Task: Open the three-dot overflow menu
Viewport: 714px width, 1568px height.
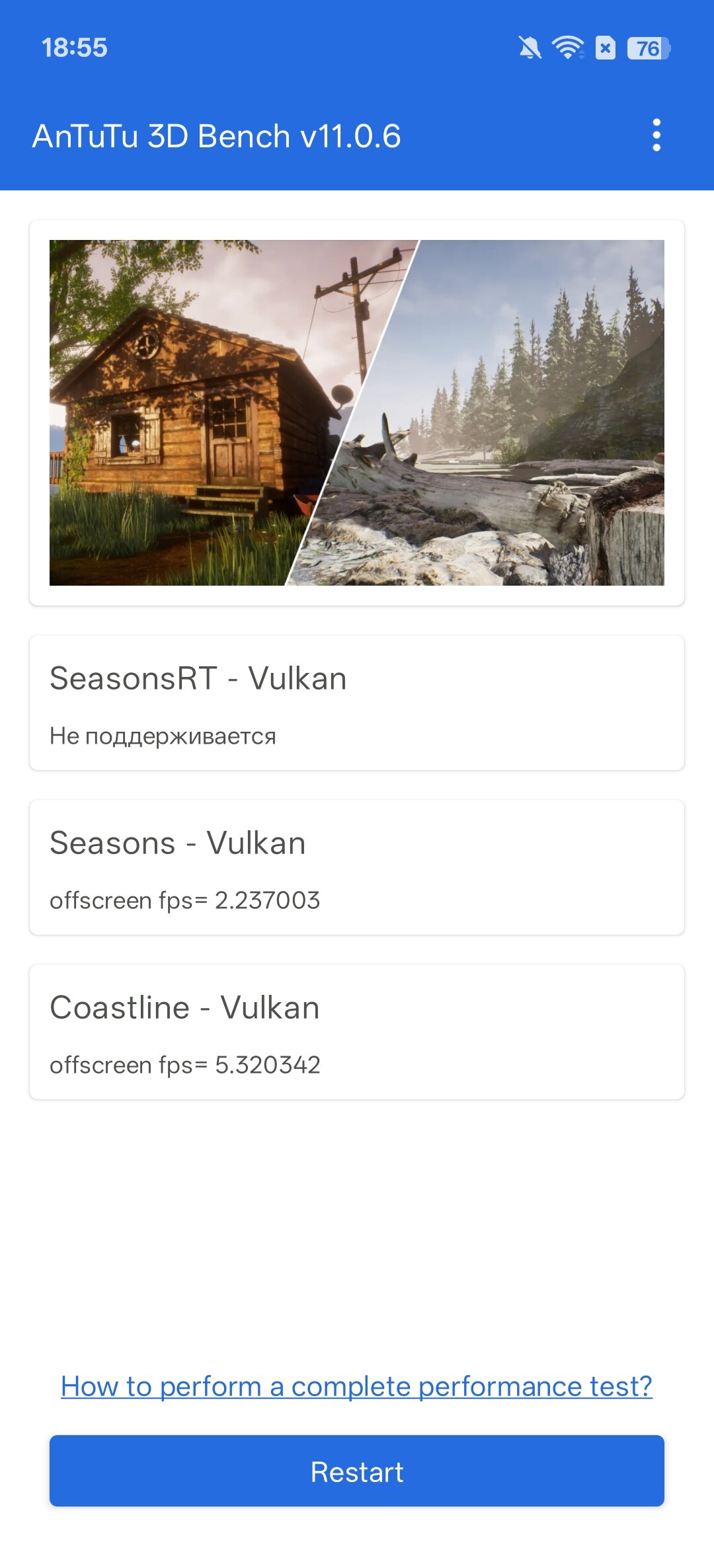Action: click(656, 136)
